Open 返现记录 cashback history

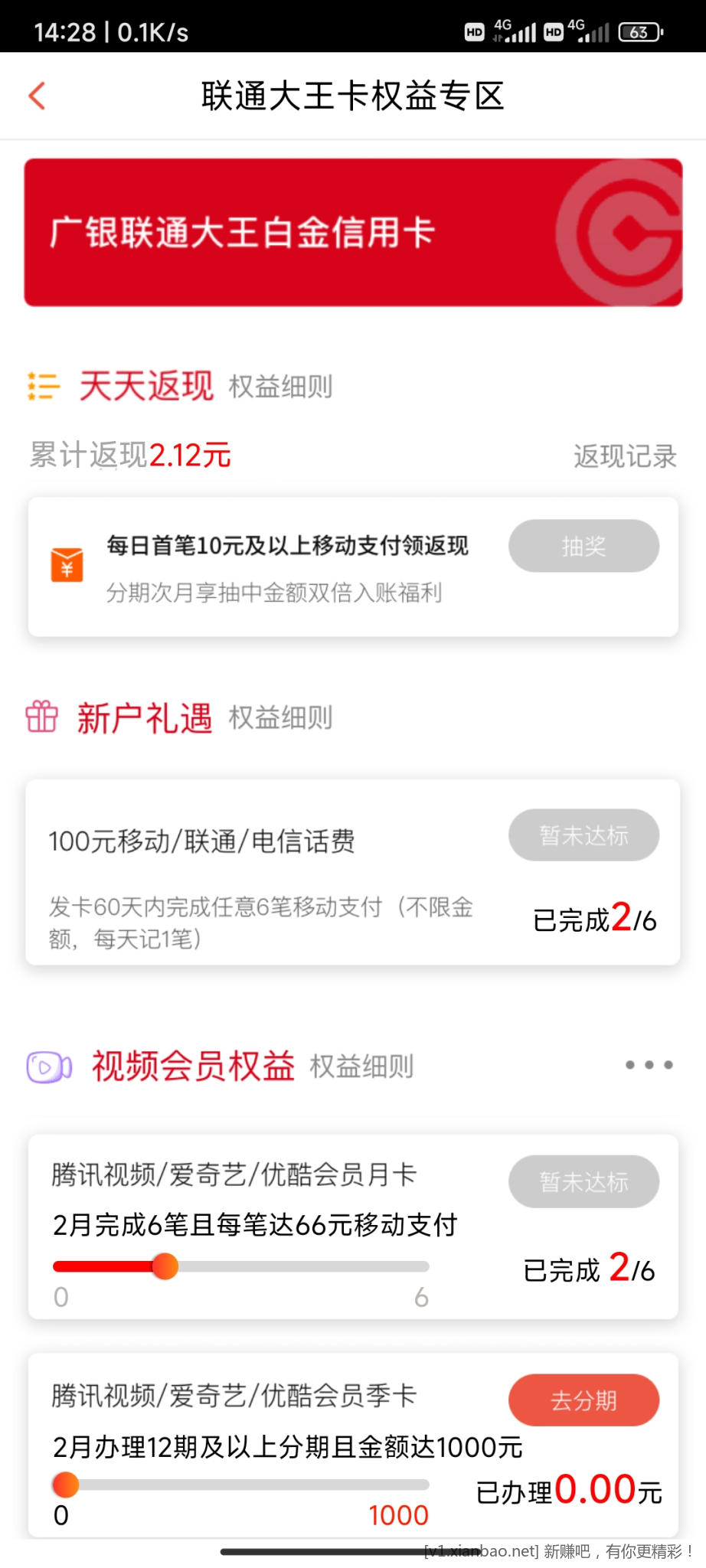pos(625,456)
